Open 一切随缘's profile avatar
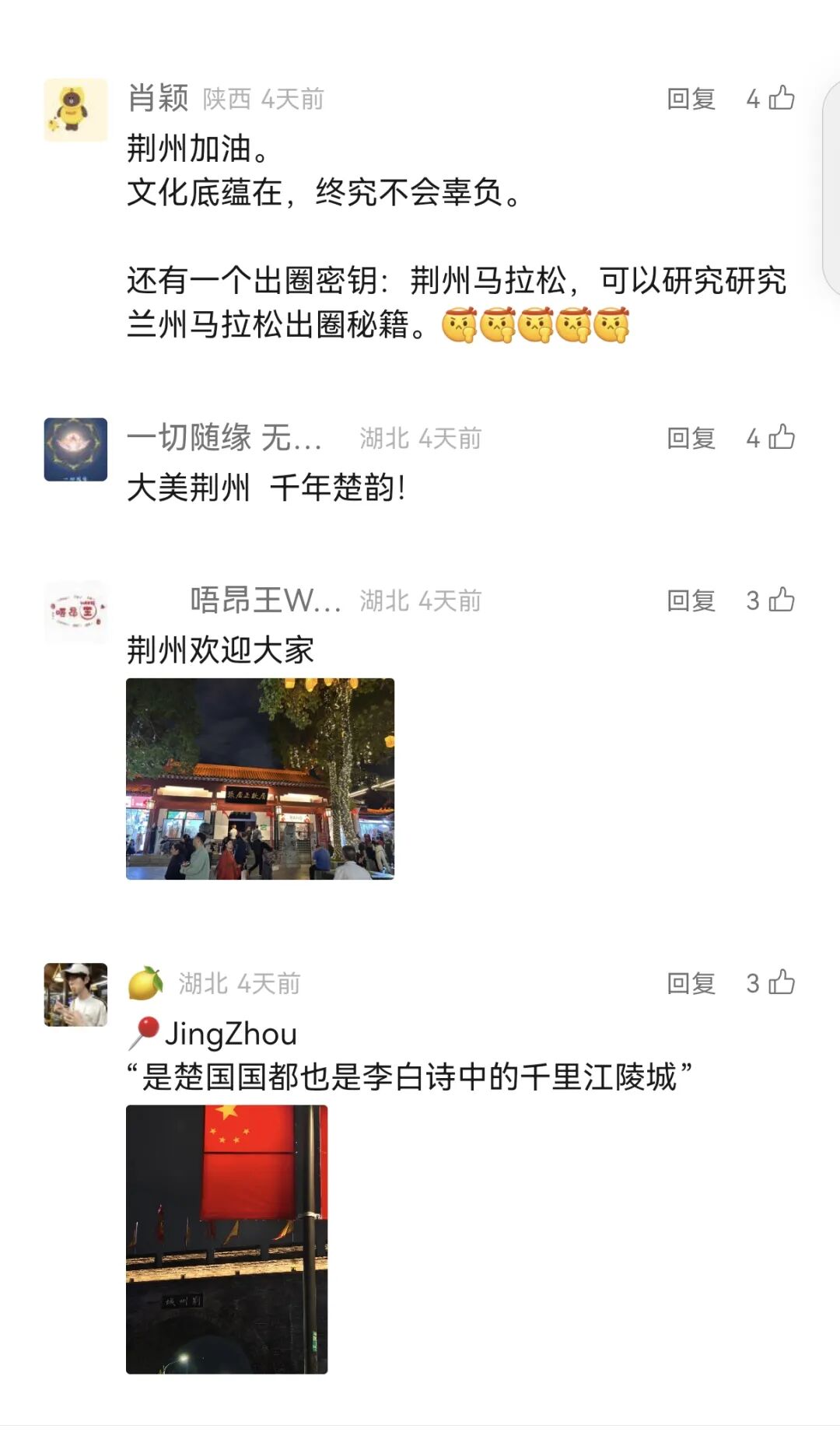Viewport: 840px width, 1432px height. (75, 450)
